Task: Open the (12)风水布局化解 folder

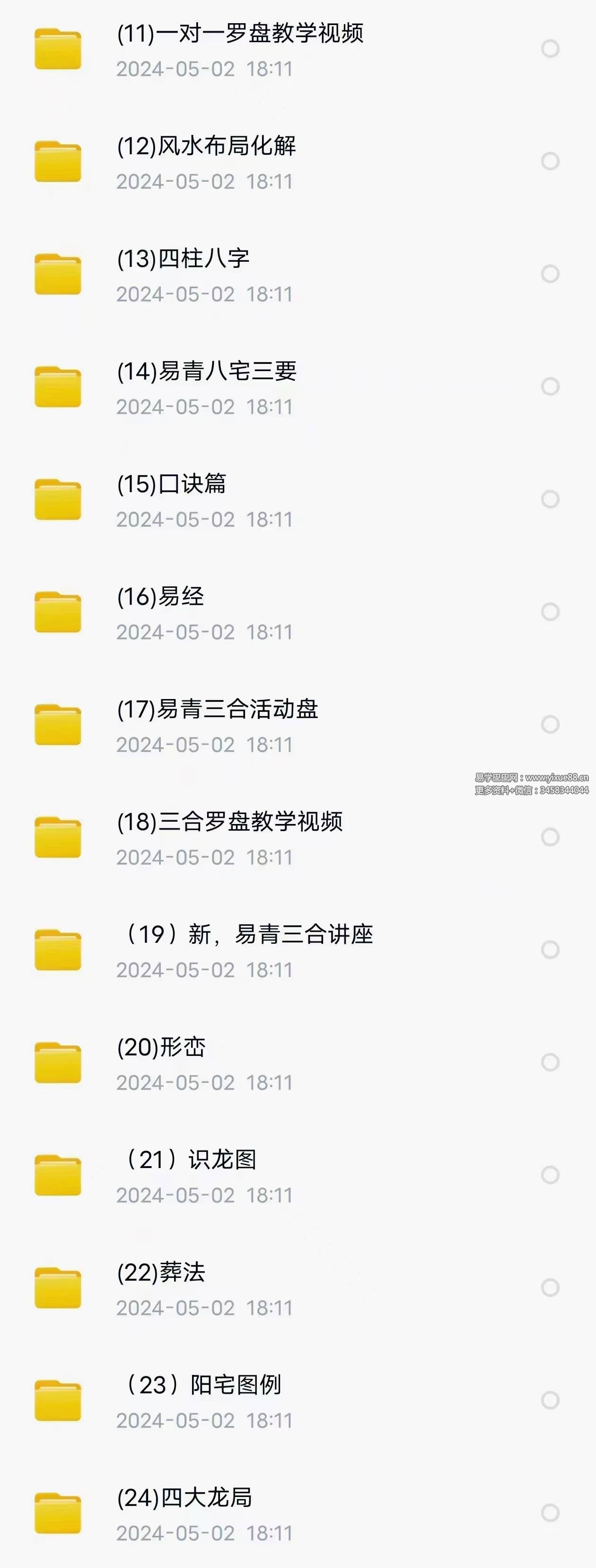Action: (206, 147)
